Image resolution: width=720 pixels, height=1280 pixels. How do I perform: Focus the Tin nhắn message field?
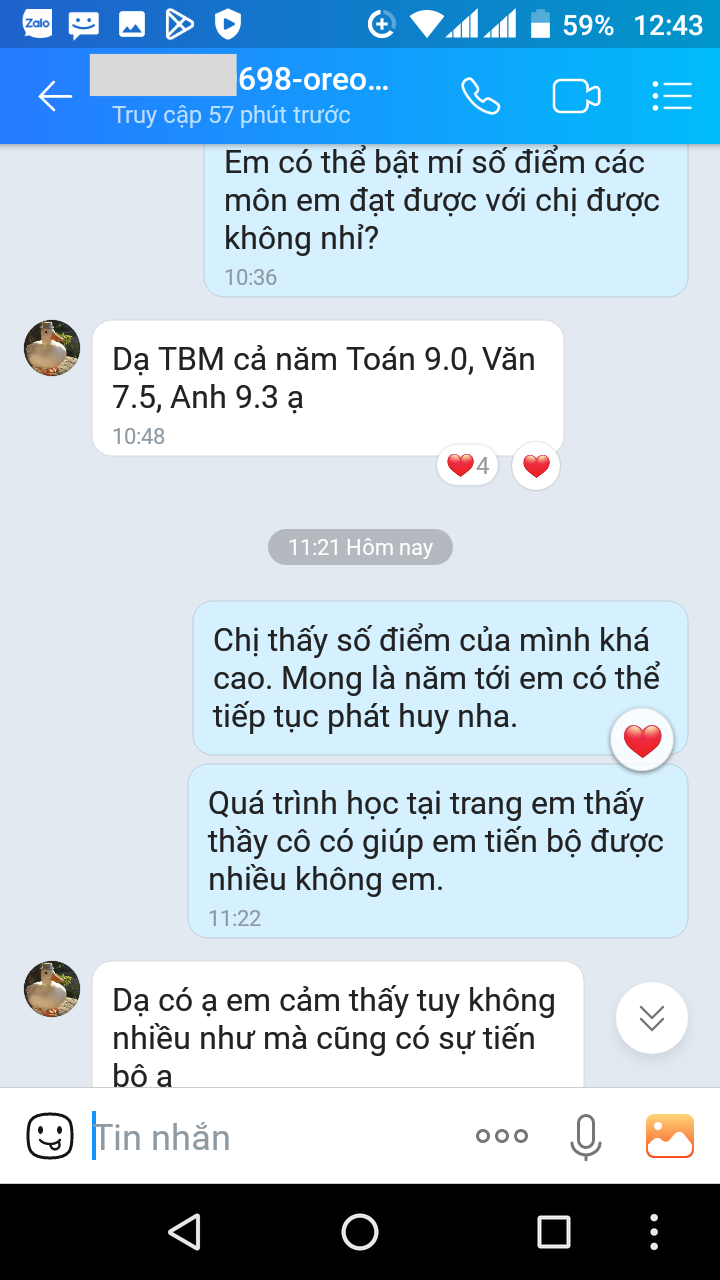(x=270, y=1137)
